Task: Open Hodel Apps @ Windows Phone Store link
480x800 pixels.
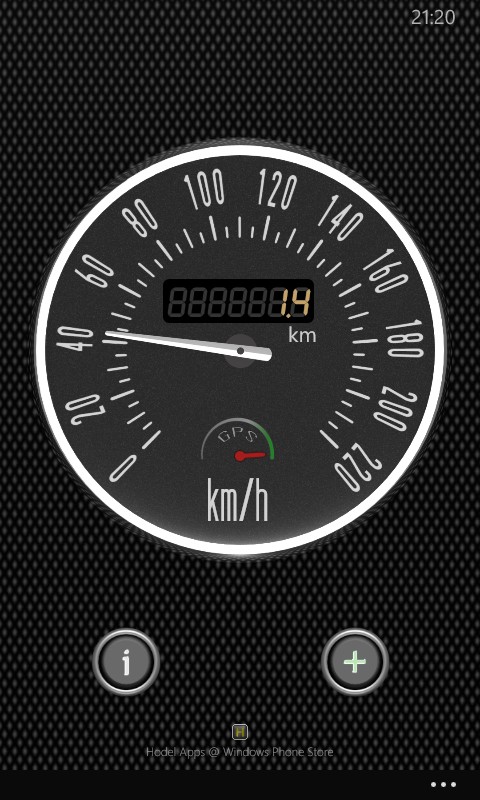Action: [240, 752]
